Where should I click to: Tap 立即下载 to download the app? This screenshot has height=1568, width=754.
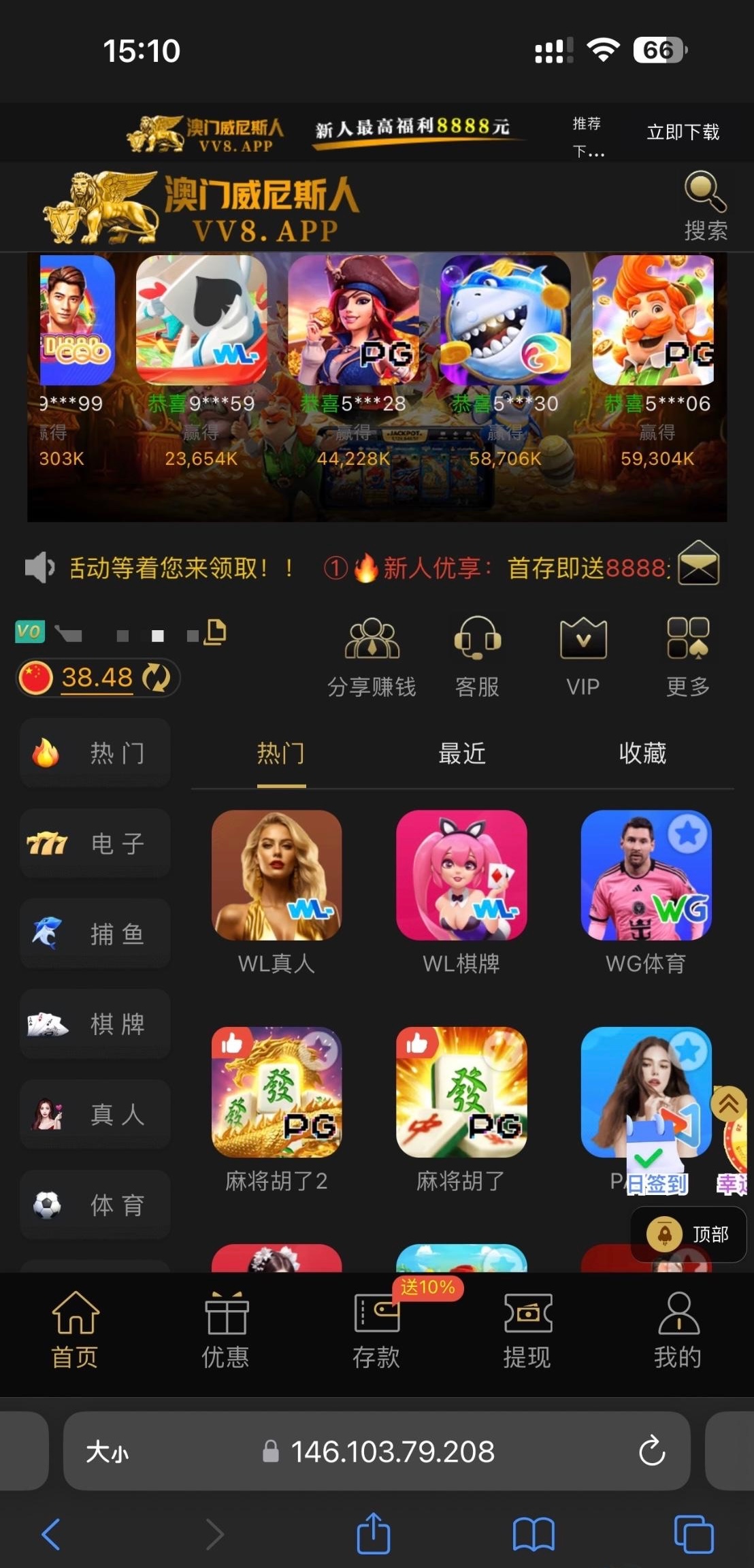(683, 132)
